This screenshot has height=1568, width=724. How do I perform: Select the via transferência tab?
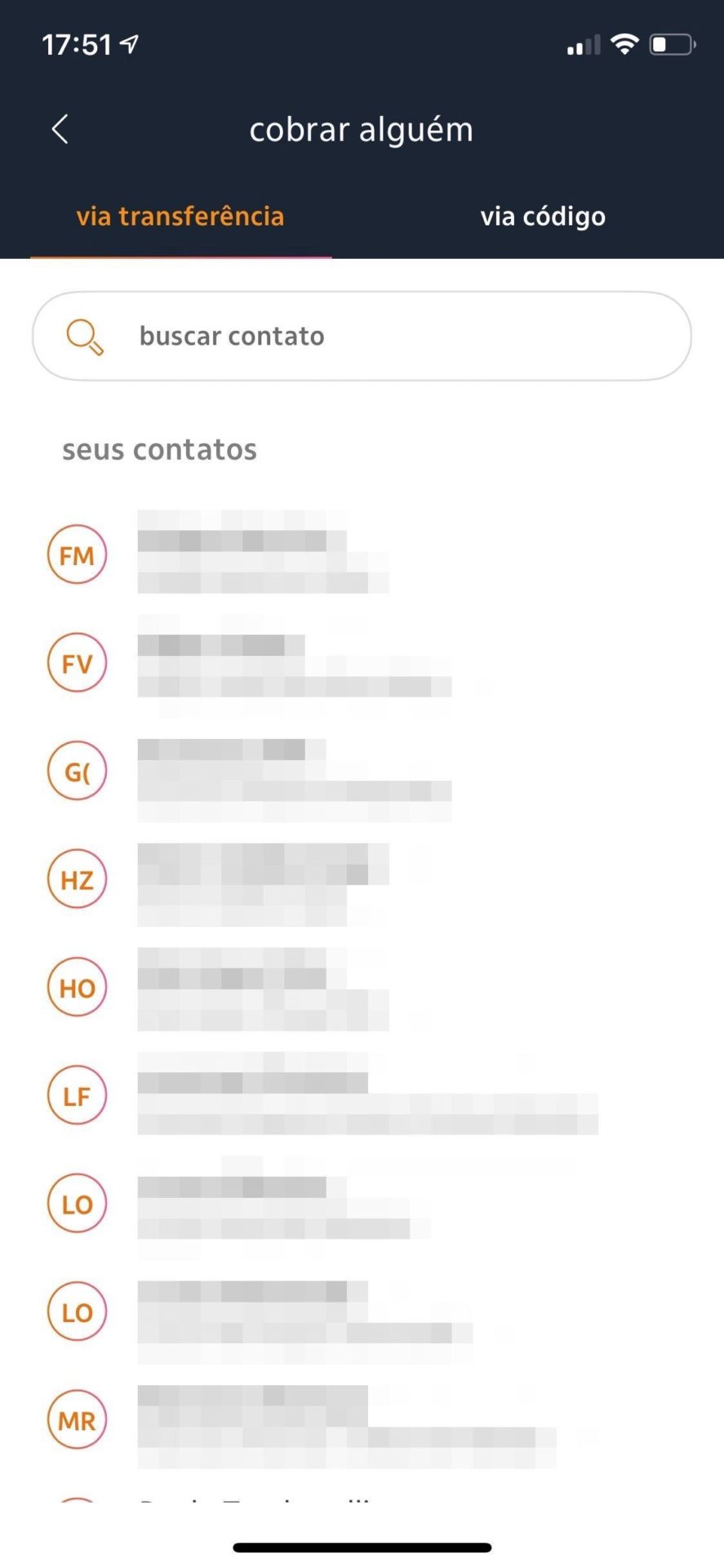pyautogui.click(x=180, y=216)
